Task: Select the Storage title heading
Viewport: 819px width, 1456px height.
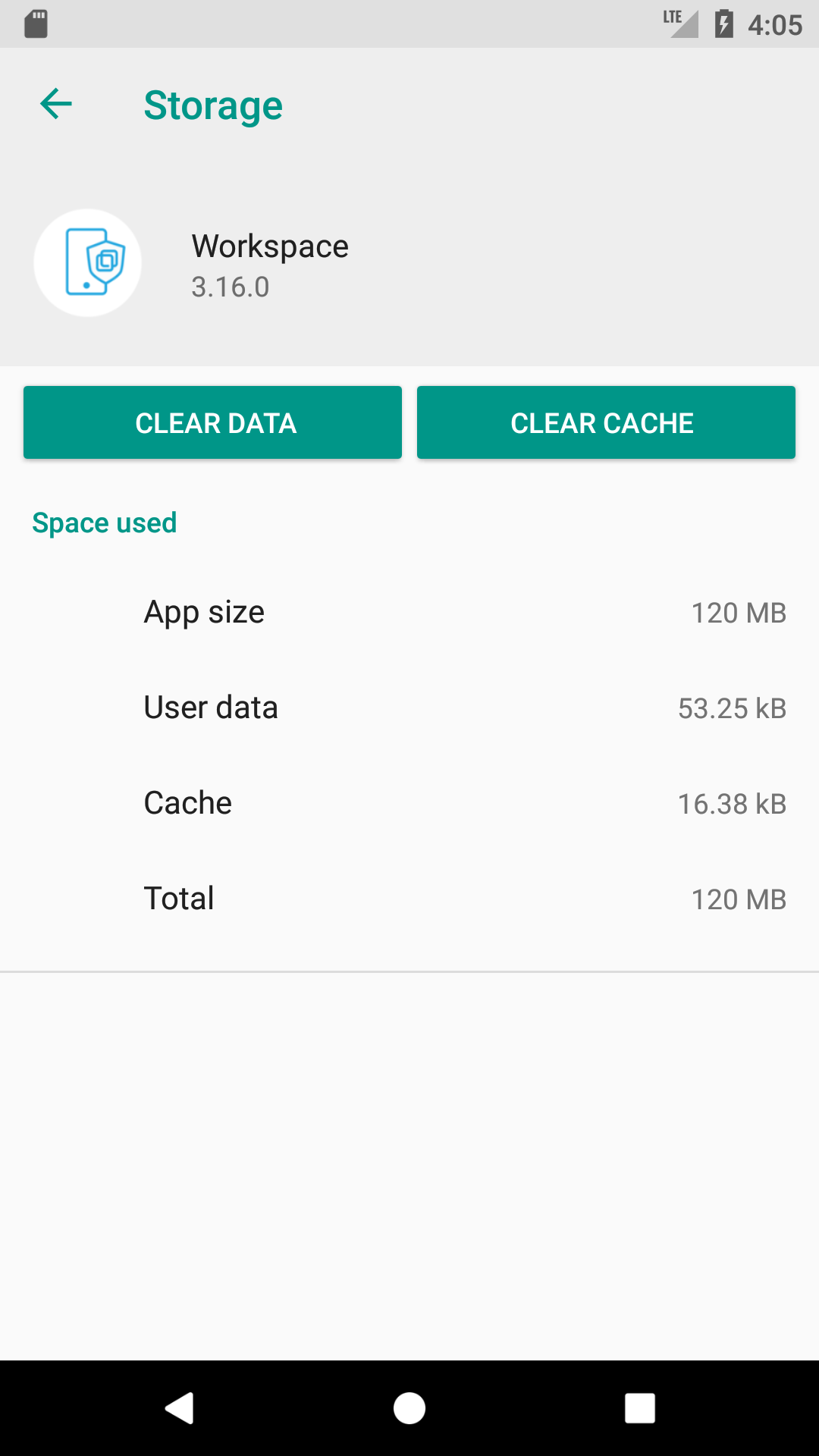Action: pos(212,104)
